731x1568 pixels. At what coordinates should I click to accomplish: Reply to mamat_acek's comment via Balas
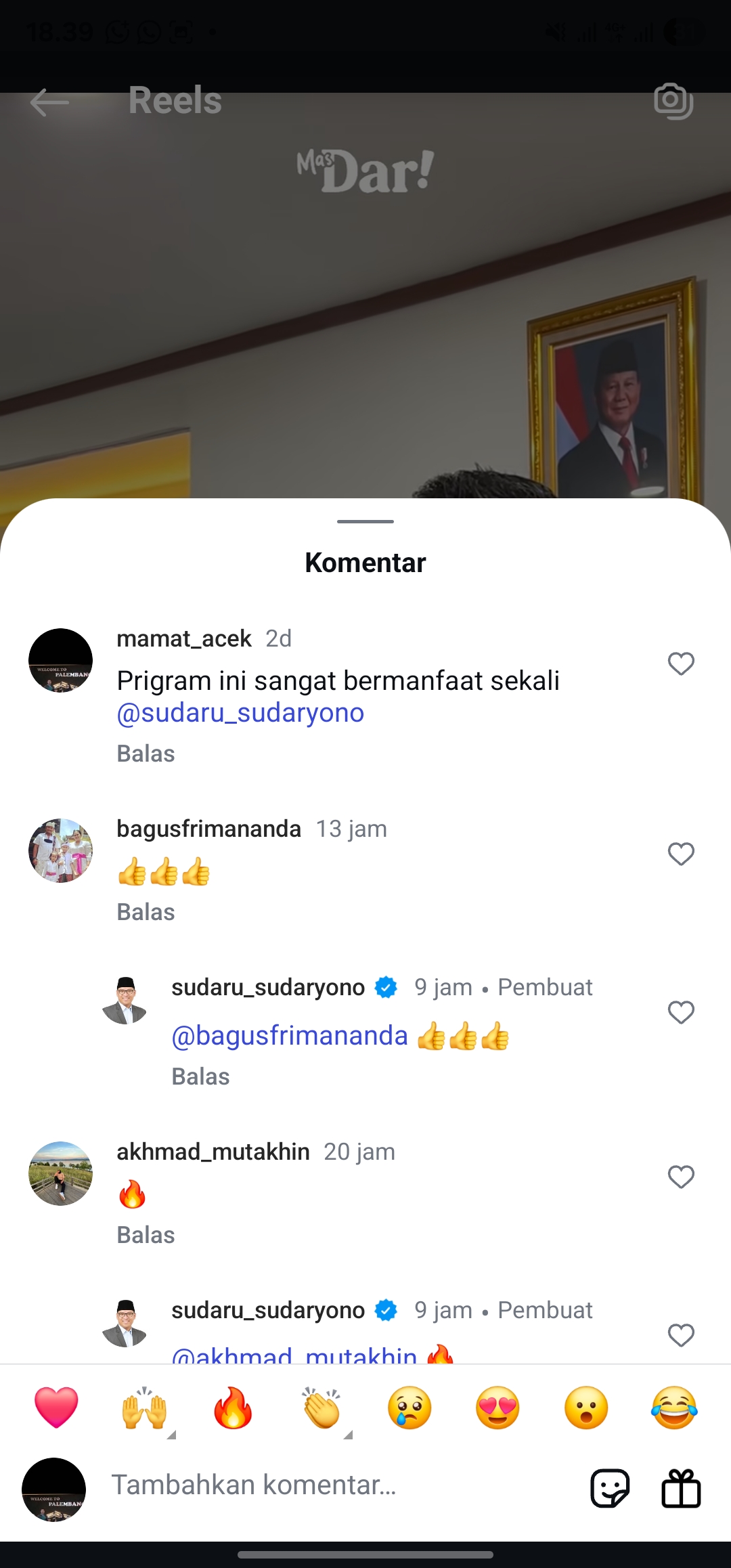[x=146, y=754]
